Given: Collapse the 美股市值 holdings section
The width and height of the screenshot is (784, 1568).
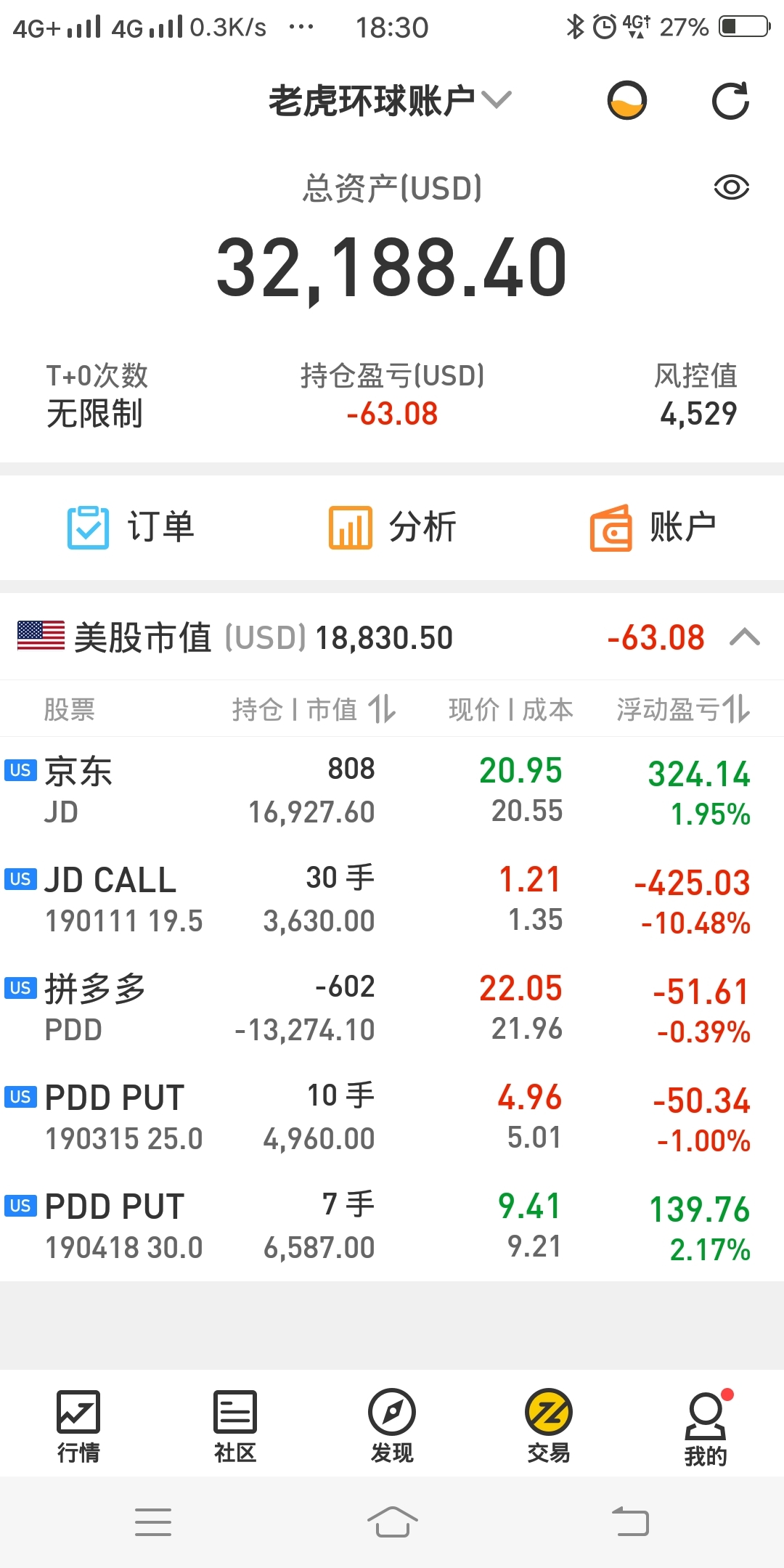Looking at the screenshot, I should pyautogui.click(x=745, y=638).
